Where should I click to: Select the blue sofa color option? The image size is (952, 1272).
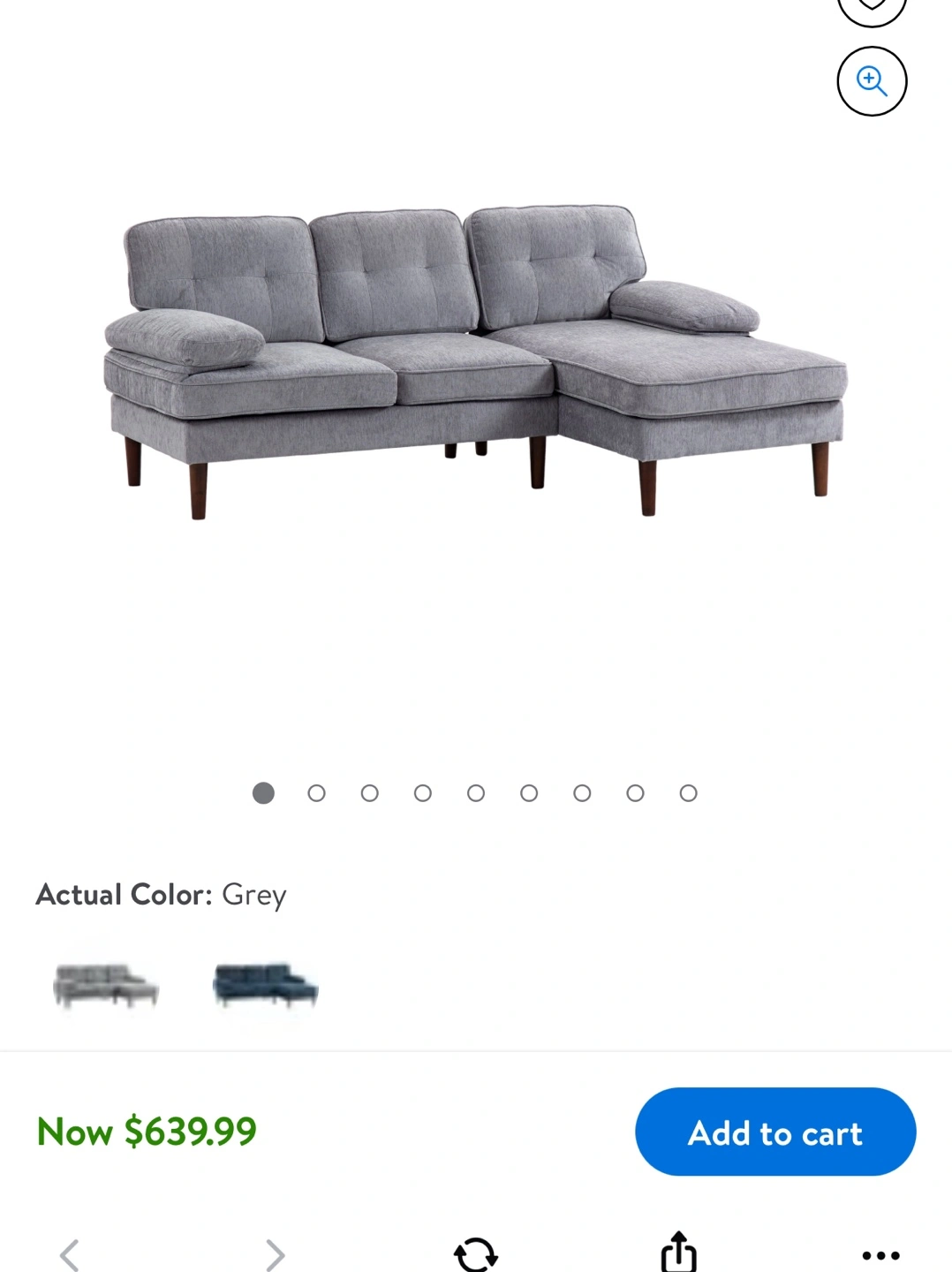pos(265,986)
